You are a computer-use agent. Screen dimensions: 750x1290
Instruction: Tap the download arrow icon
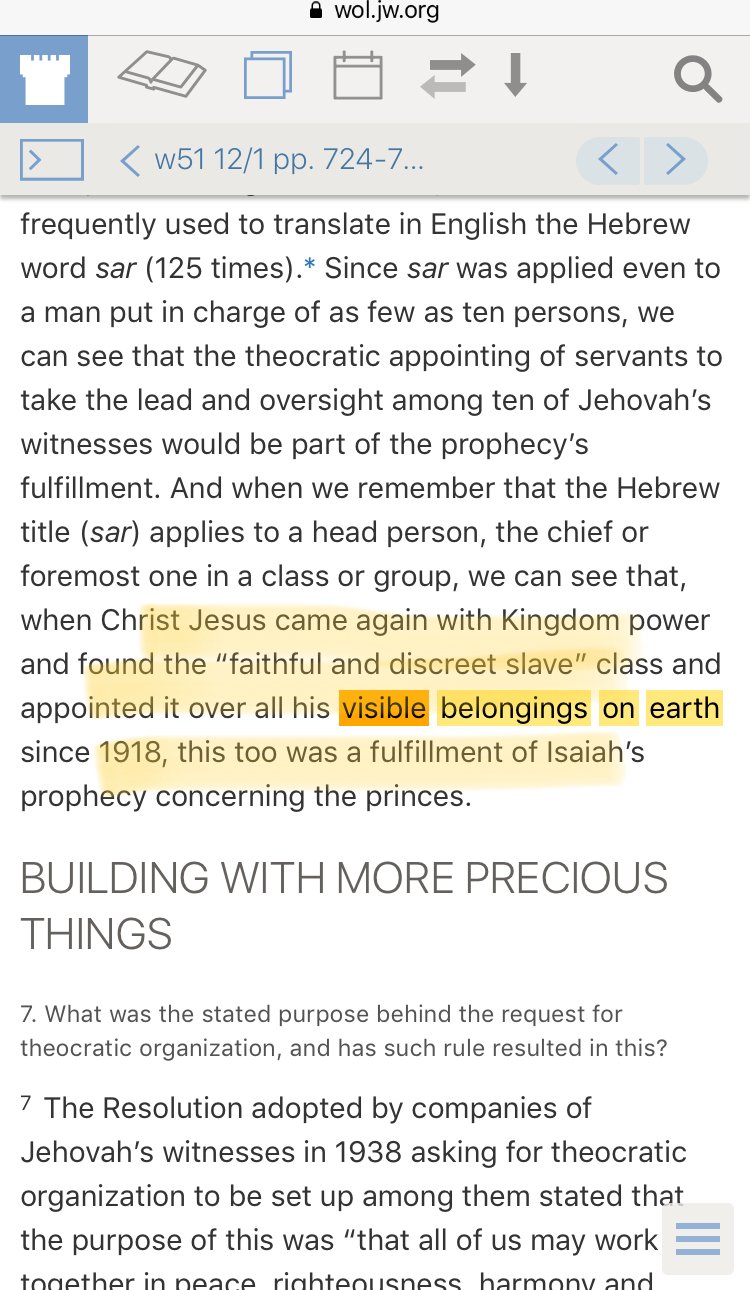(515, 77)
